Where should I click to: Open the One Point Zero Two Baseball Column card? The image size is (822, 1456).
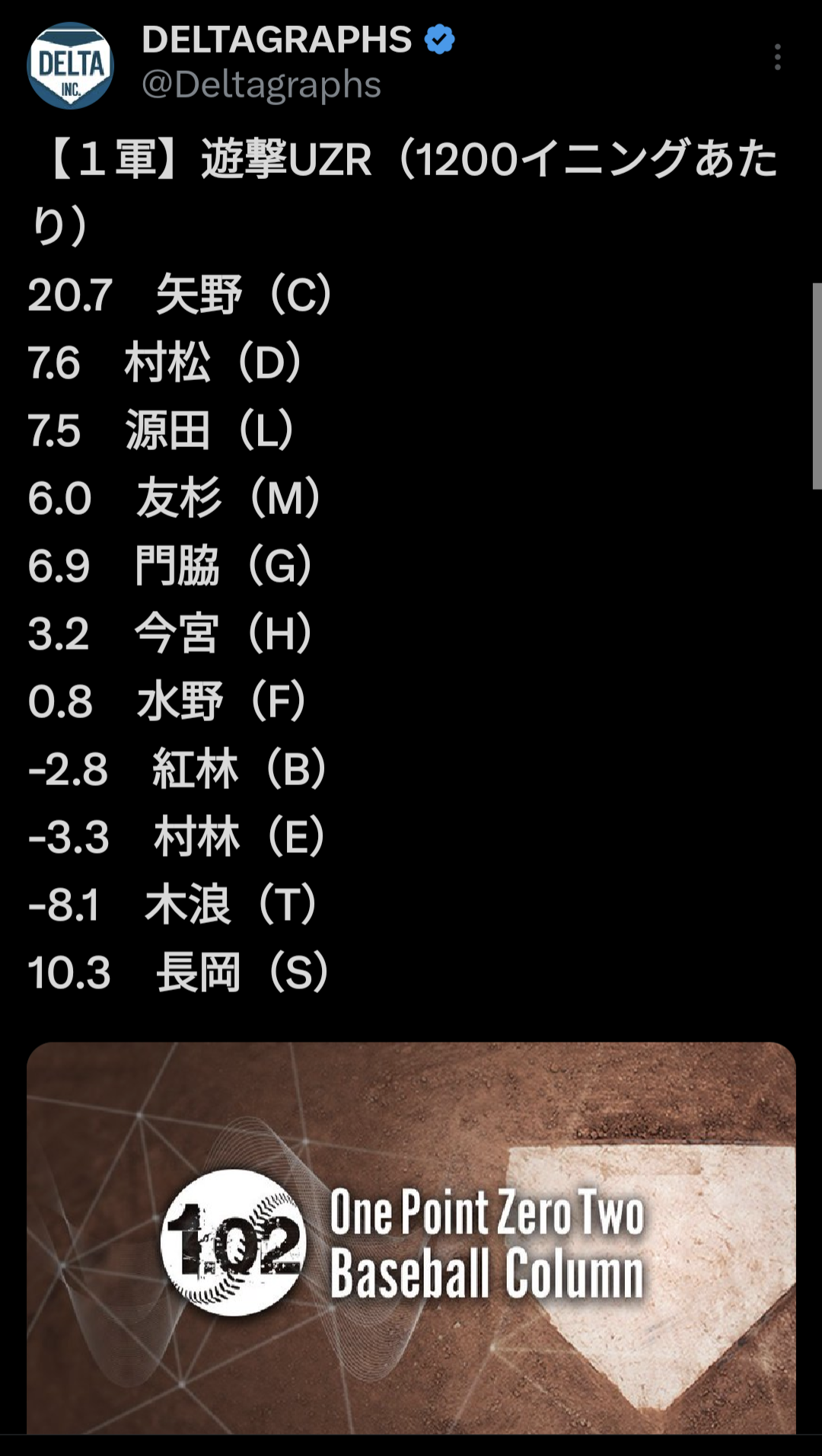click(x=411, y=1237)
